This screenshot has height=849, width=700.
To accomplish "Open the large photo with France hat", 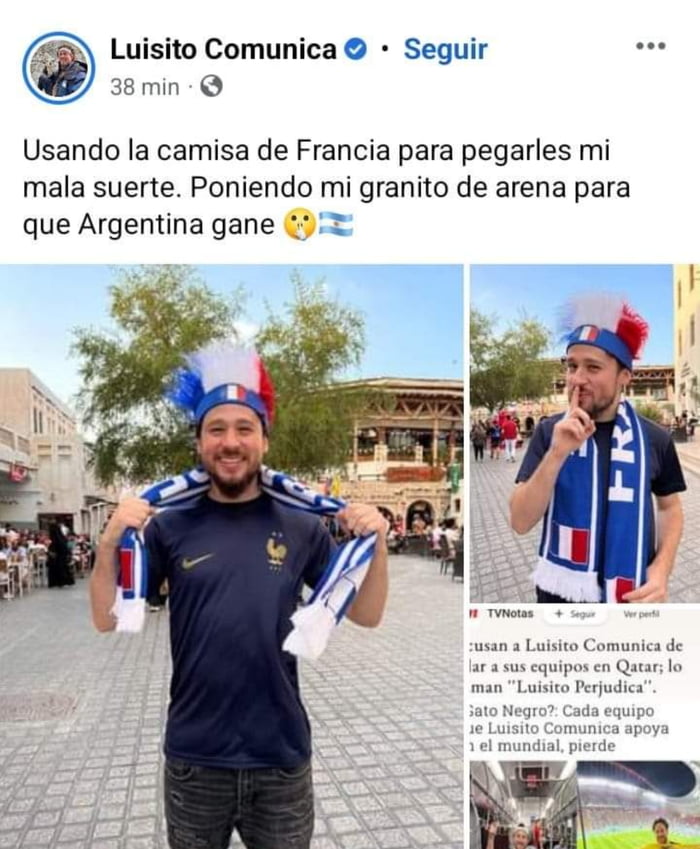I will point(232,556).
